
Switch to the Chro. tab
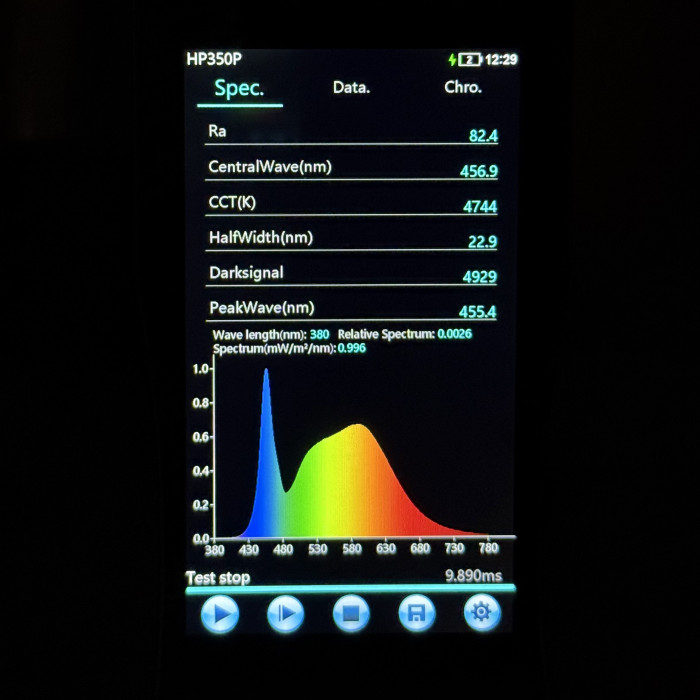click(462, 88)
